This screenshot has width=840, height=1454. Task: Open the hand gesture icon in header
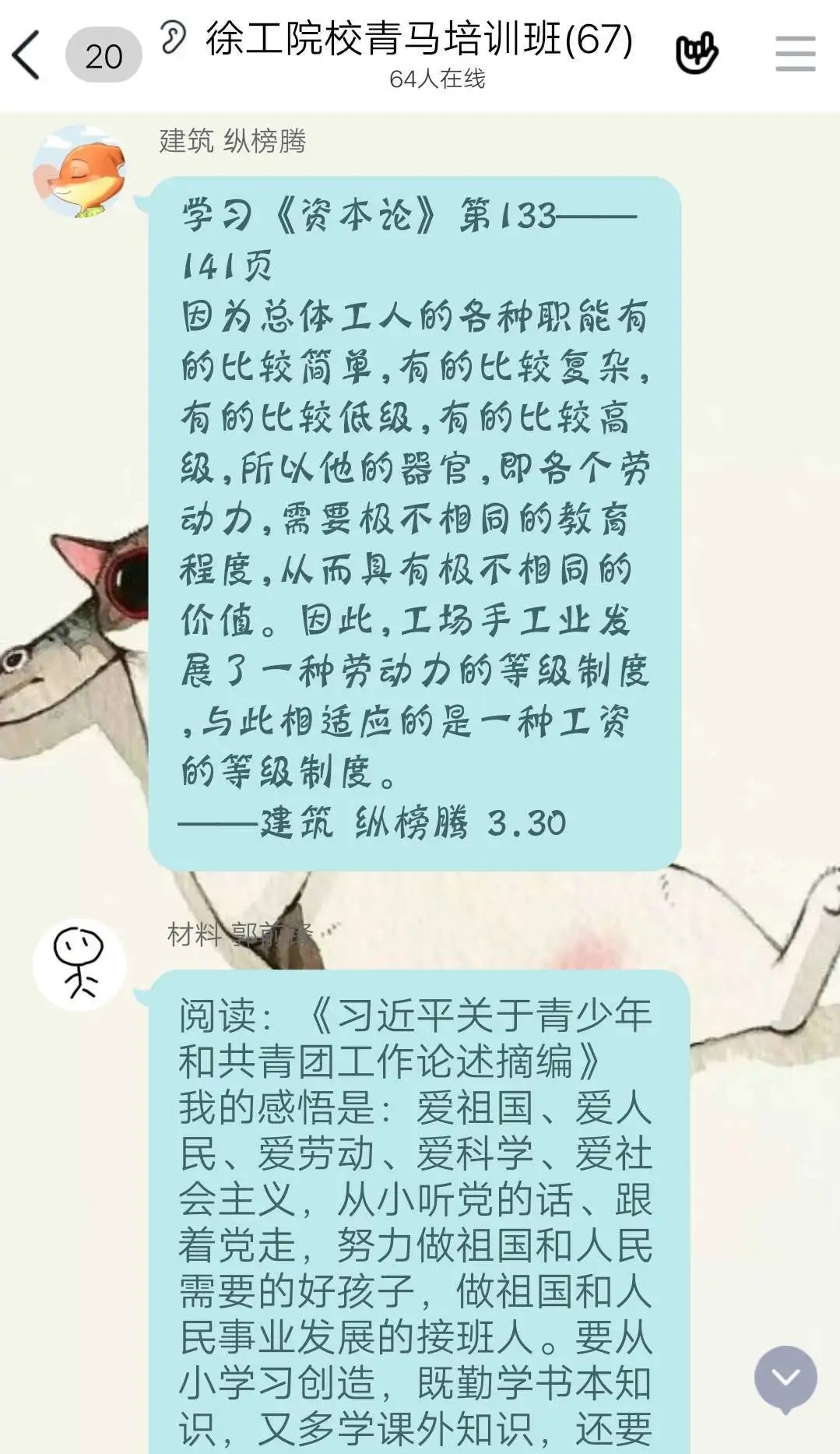point(696,54)
